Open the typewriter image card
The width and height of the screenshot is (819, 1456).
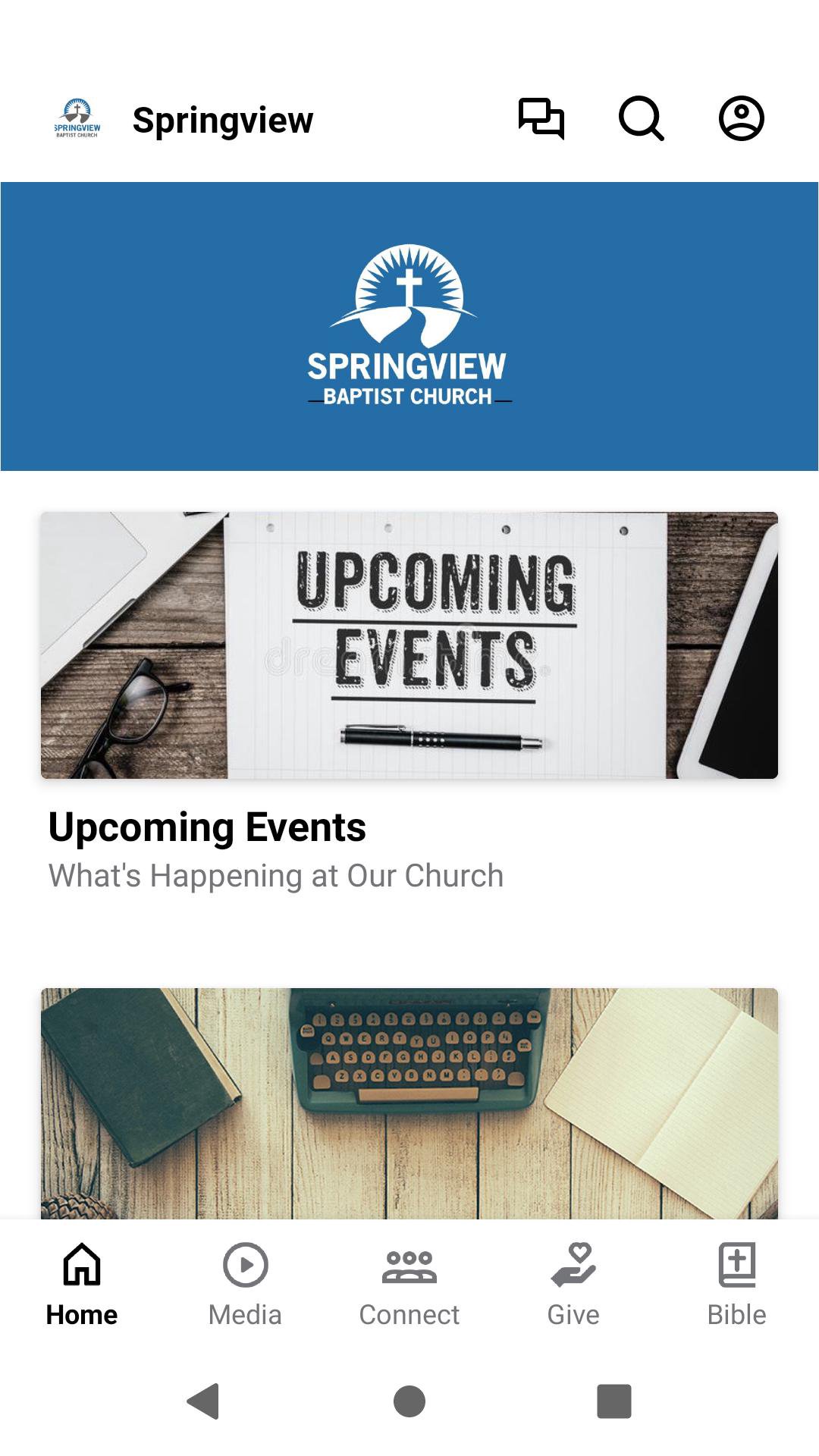coord(409,1103)
